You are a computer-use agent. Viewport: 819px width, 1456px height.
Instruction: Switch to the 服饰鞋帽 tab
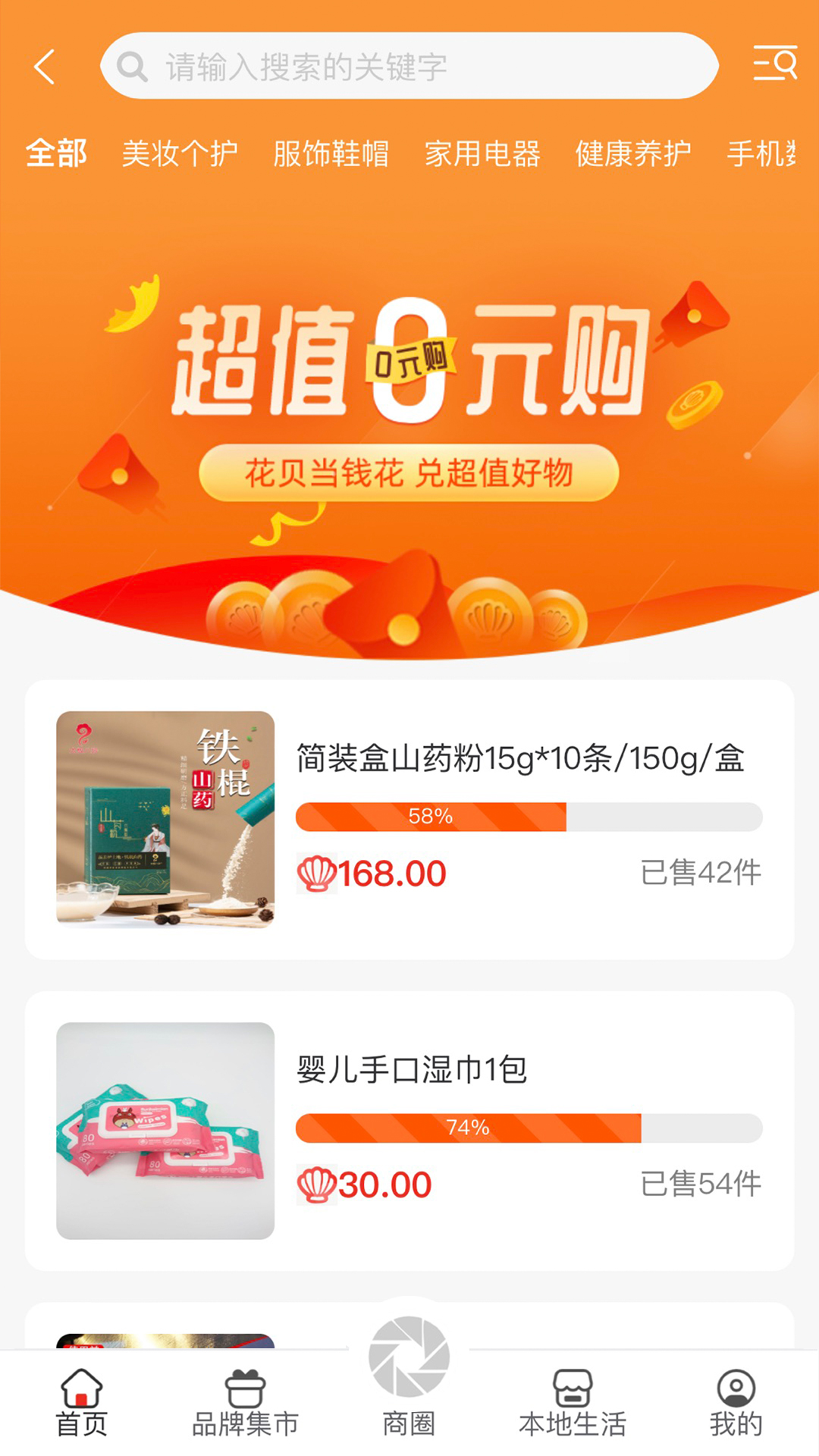point(331,153)
